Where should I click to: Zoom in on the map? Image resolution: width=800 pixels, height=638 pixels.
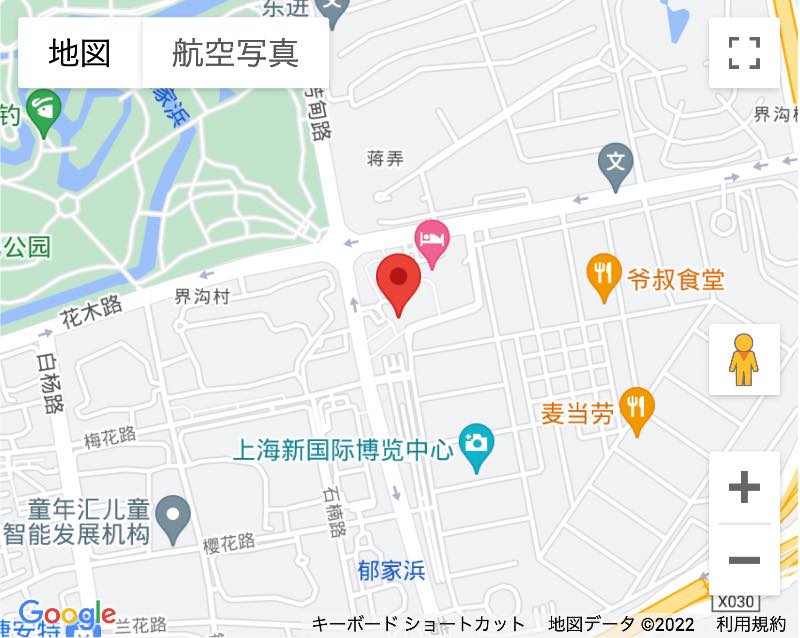tap(744, 488)
